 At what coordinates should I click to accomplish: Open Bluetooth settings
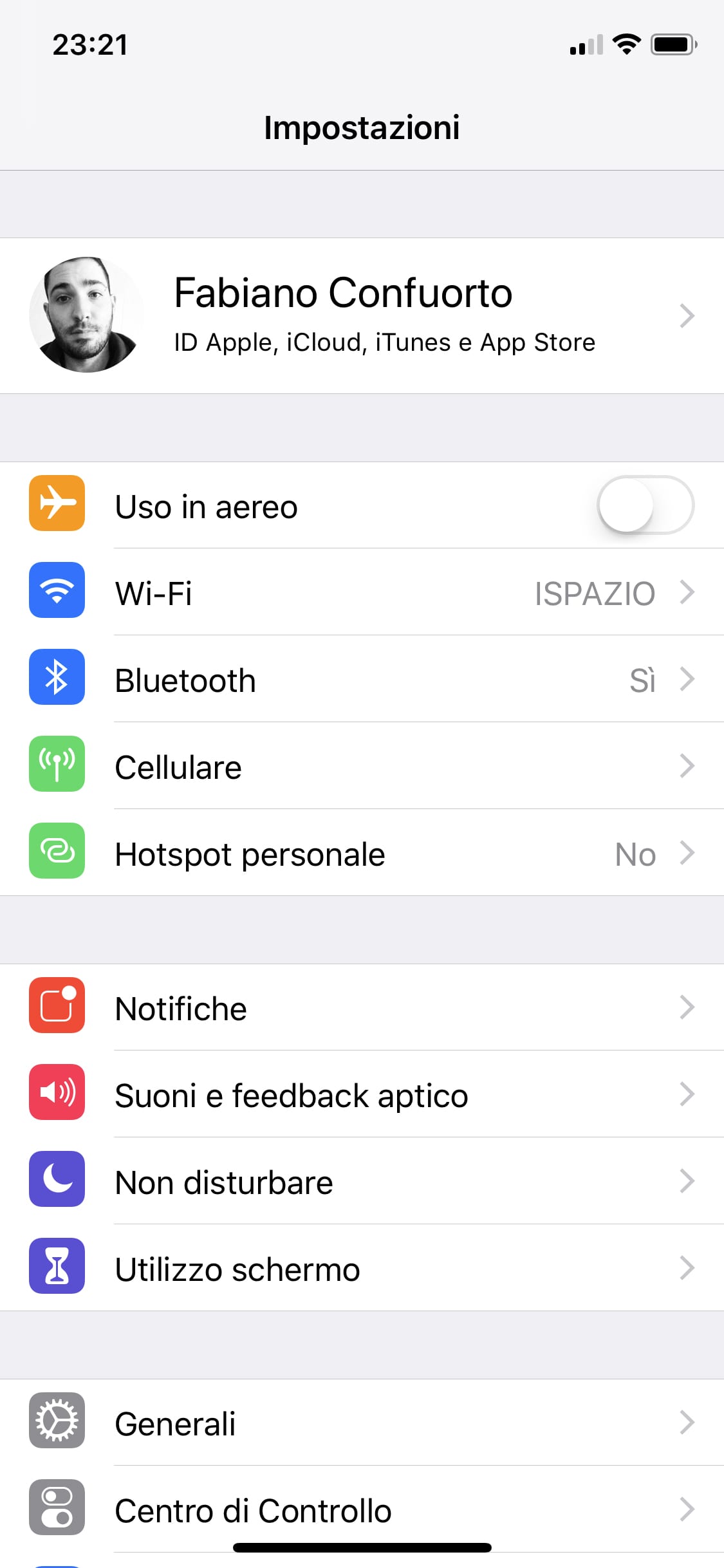(362, 679)
